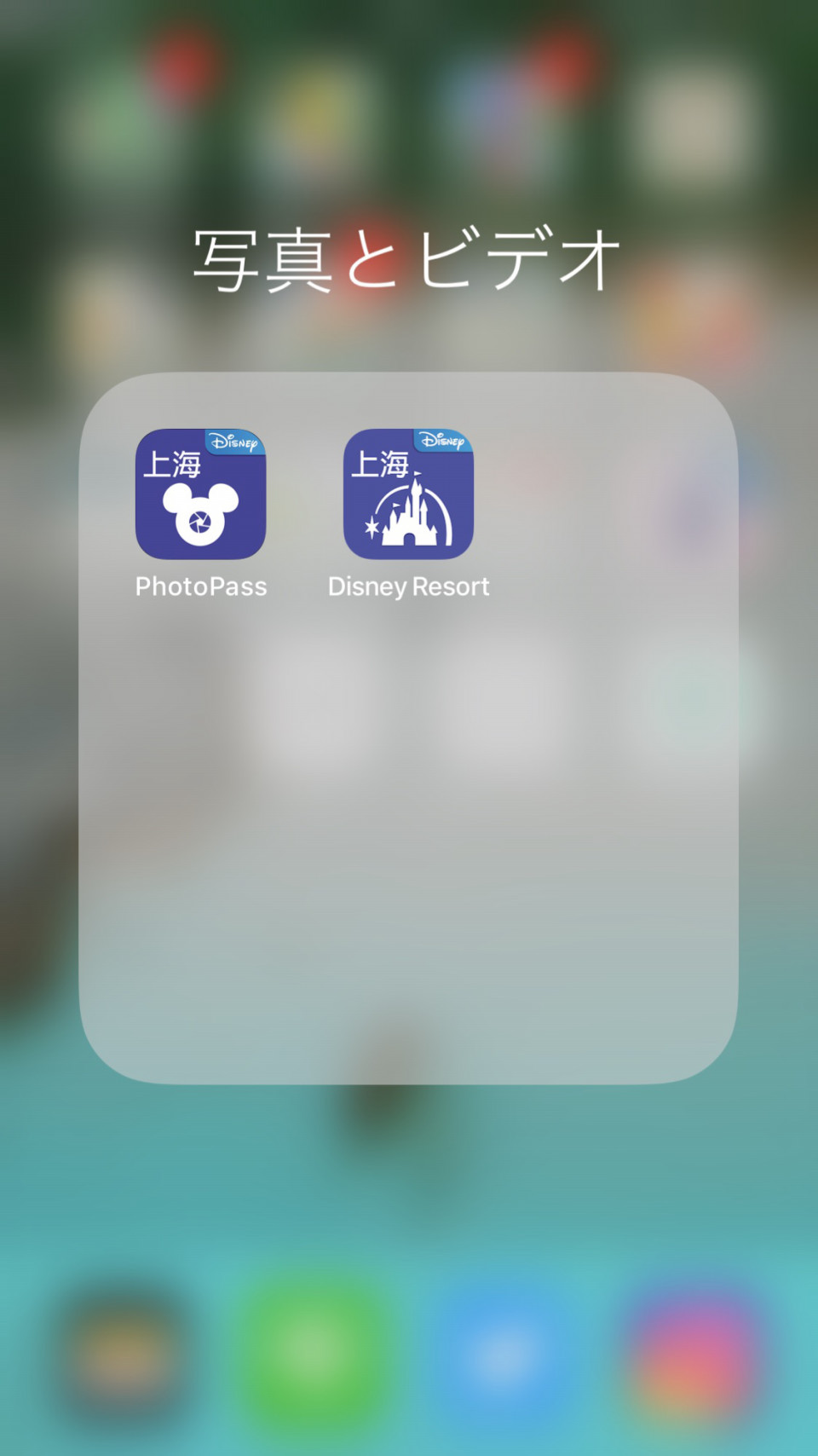
Task: Launch the Shanghai Disney Resort app
Action: (408, 494)
